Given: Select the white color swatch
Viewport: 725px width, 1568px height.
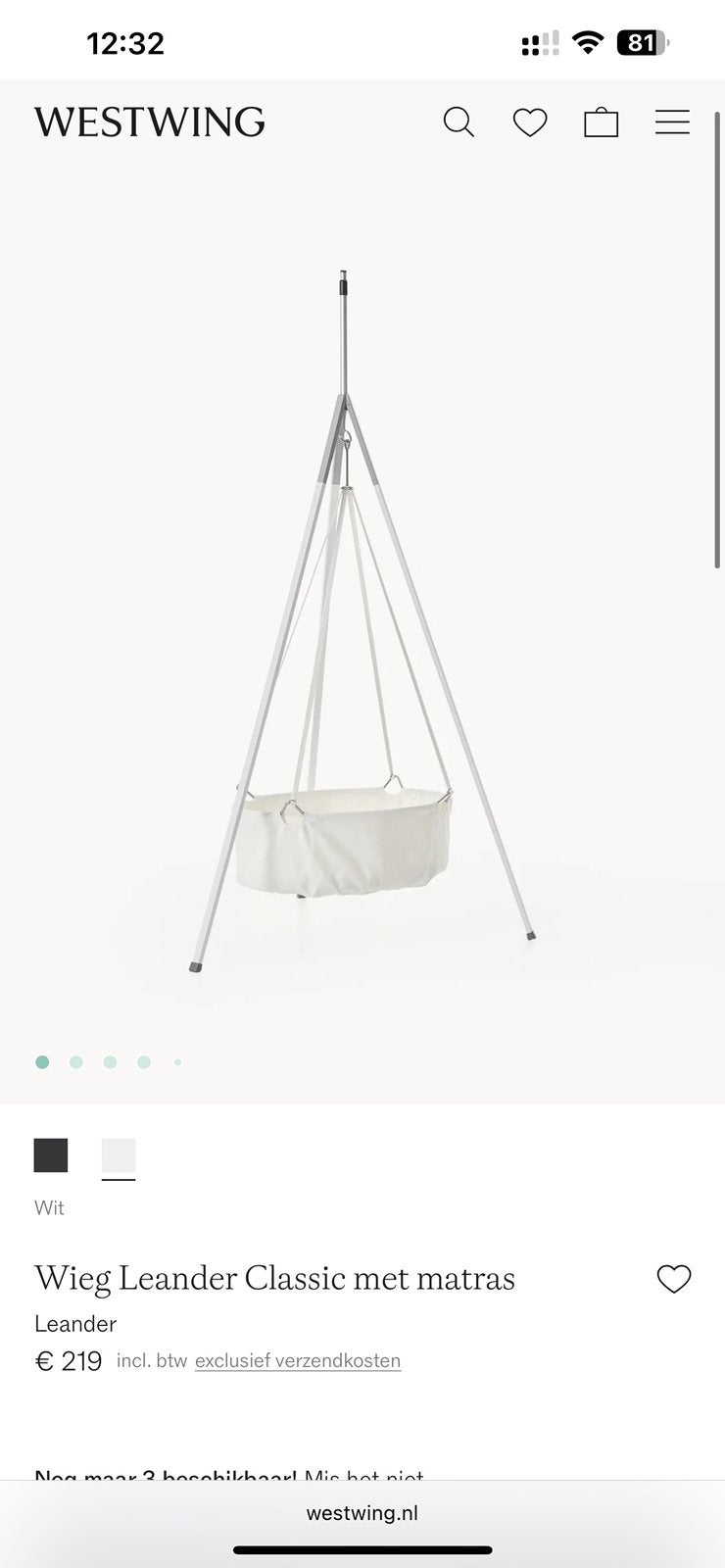Looking at the screenshot, I should [x=119, y=1155].
